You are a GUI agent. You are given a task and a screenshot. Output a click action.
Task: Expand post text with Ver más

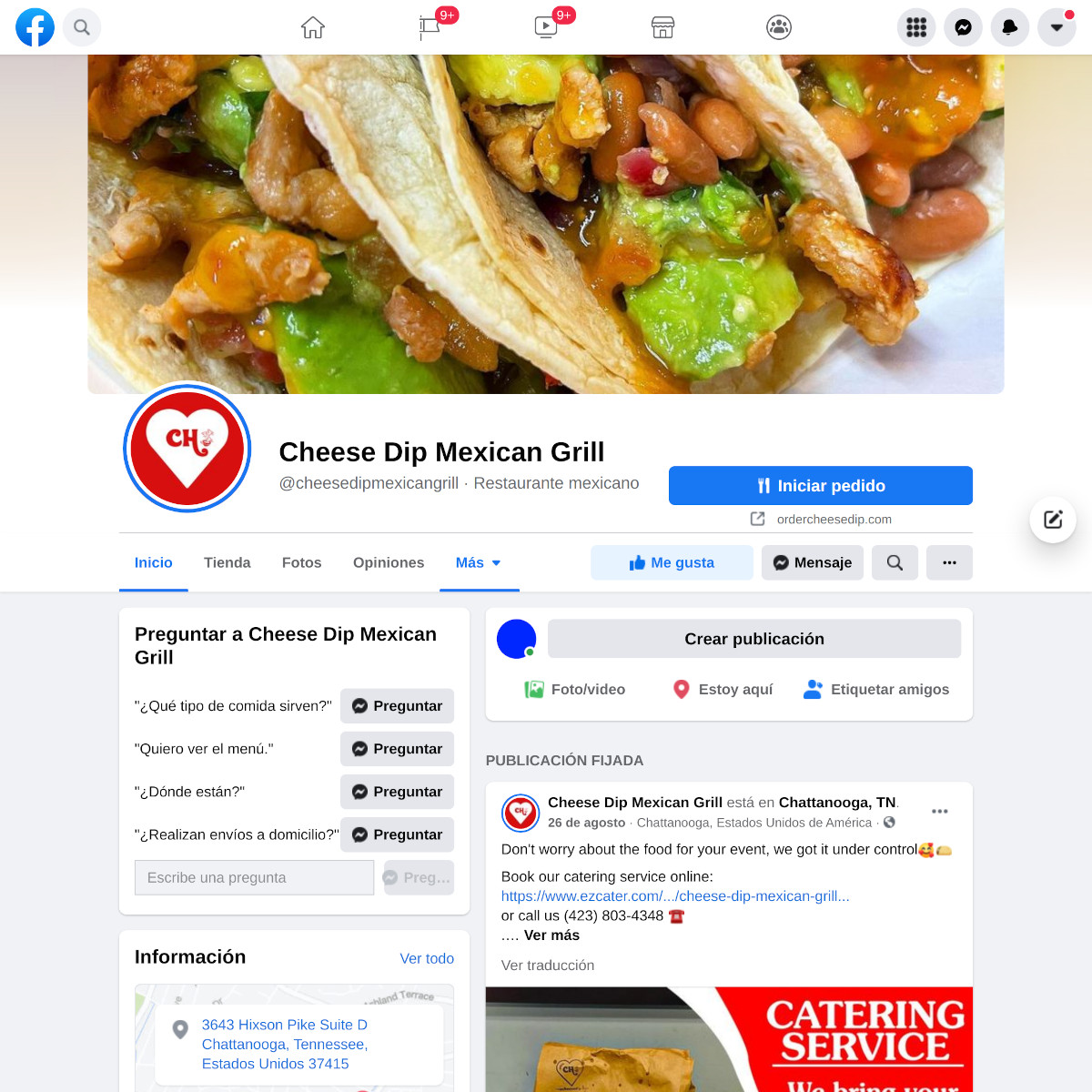pos(551,935)
